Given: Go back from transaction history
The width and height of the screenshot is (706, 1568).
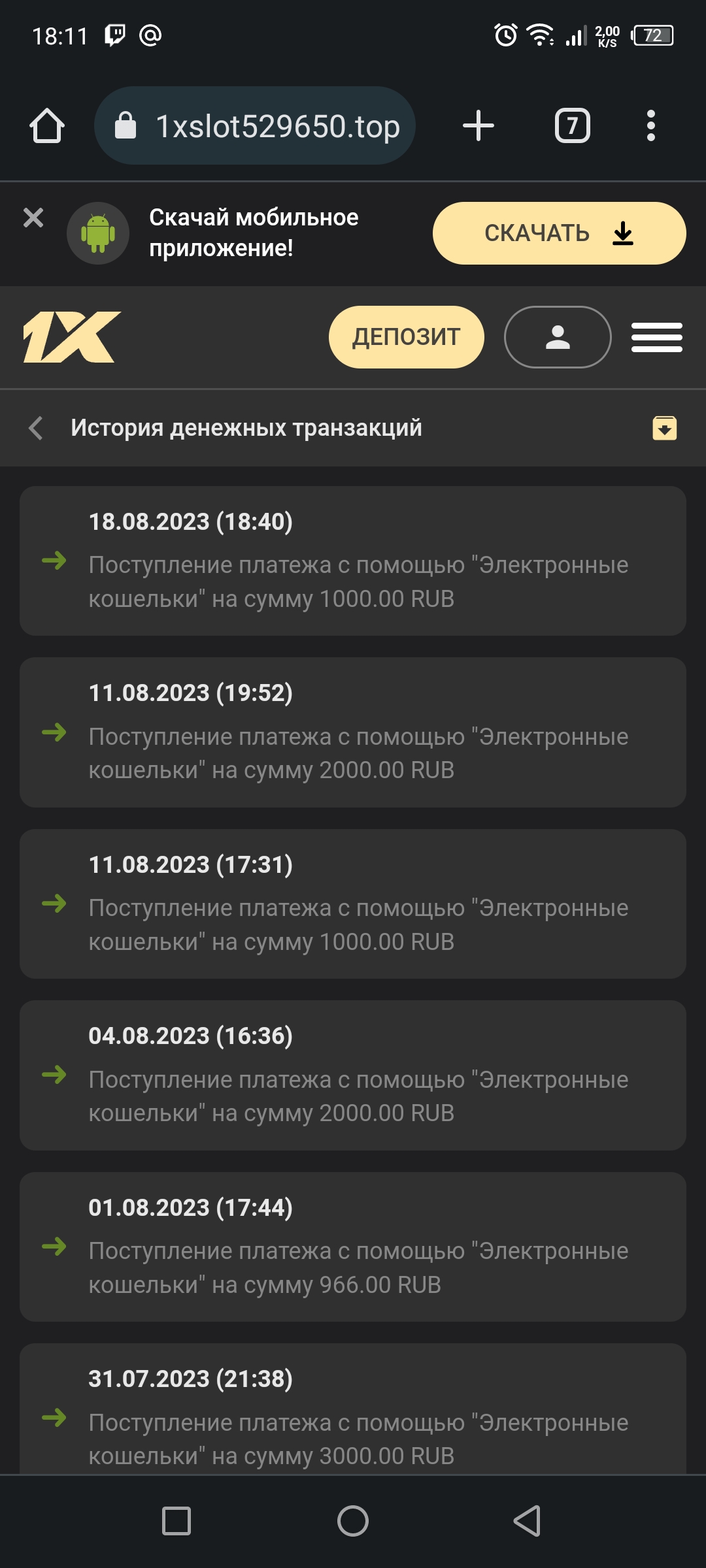Looking at the screenshot, I should click(37, 428).
